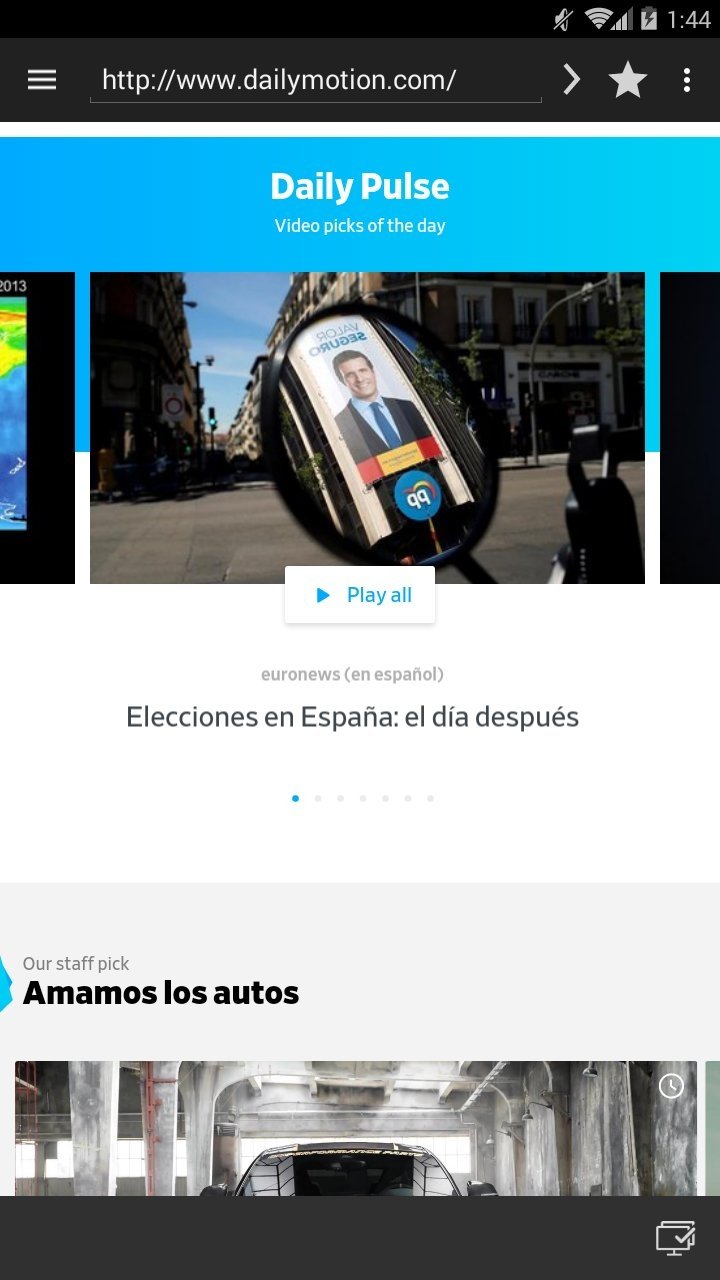Image resolution: width=720 pixels, height=1280 pixels.
Task: Open the car garage video card
Action: (356, 1128)
